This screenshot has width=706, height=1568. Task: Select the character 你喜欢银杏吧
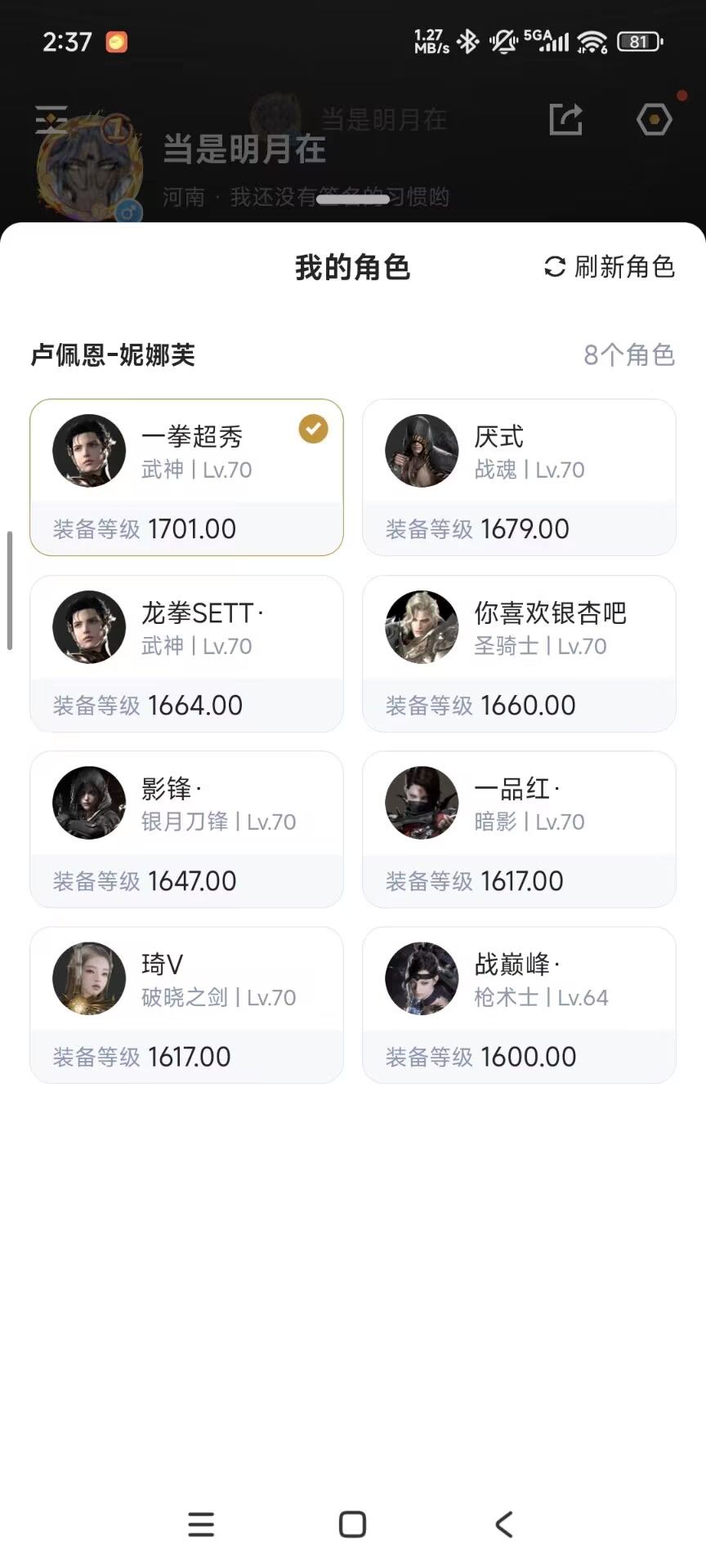point(519,653)
